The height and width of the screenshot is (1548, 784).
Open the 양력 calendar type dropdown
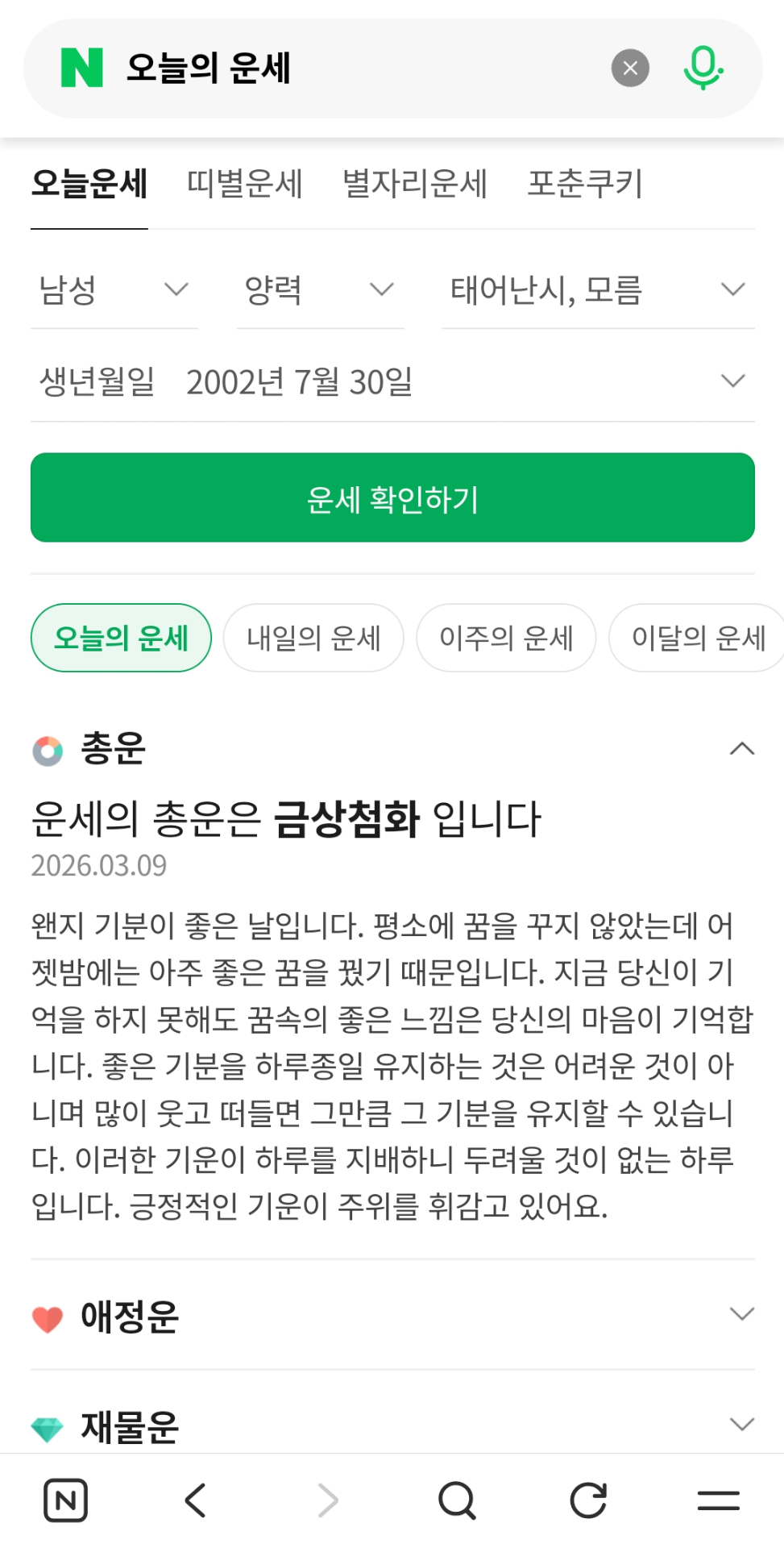coord(320,290)
